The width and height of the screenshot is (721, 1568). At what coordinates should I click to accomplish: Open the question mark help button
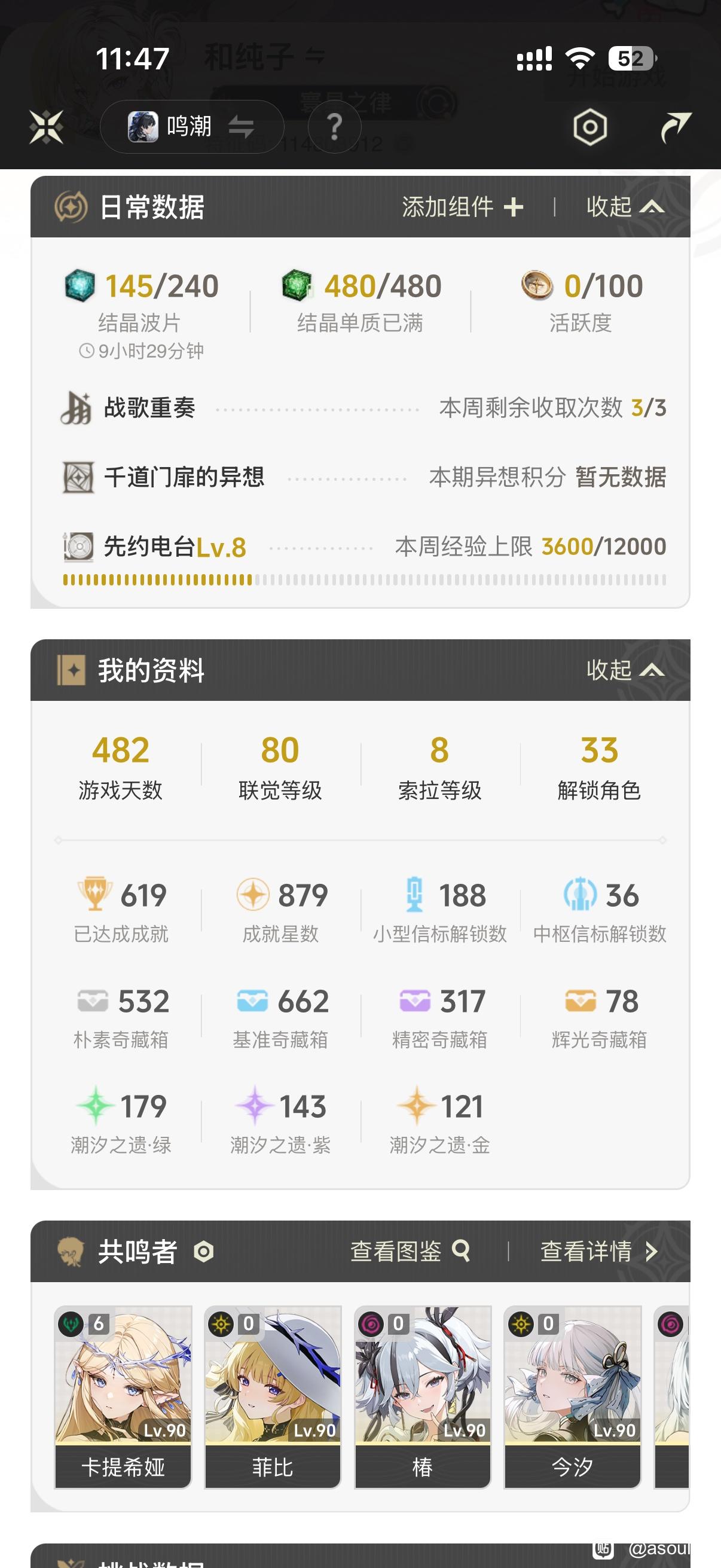click(335, 127)
